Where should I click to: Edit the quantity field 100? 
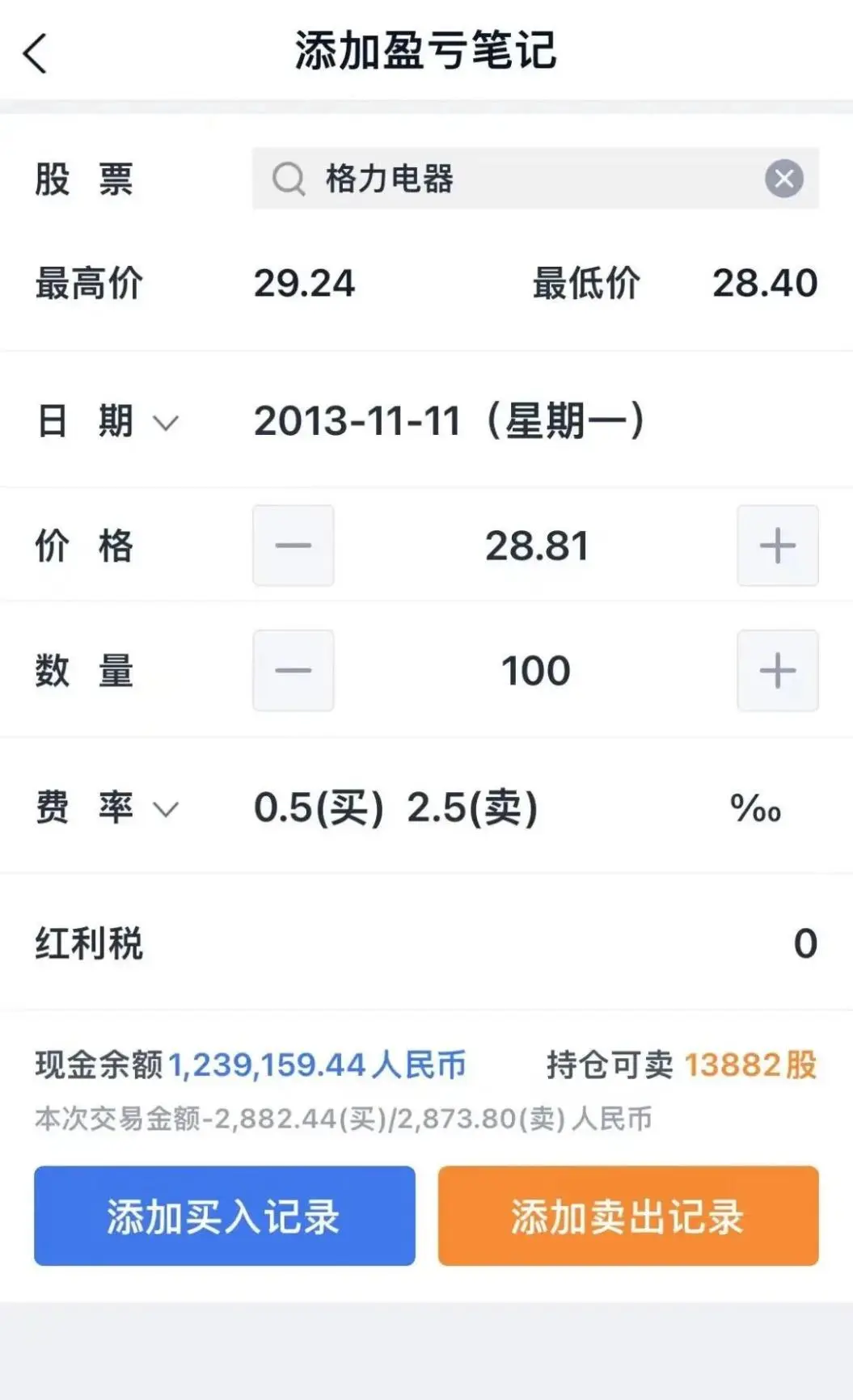point(536,671)
